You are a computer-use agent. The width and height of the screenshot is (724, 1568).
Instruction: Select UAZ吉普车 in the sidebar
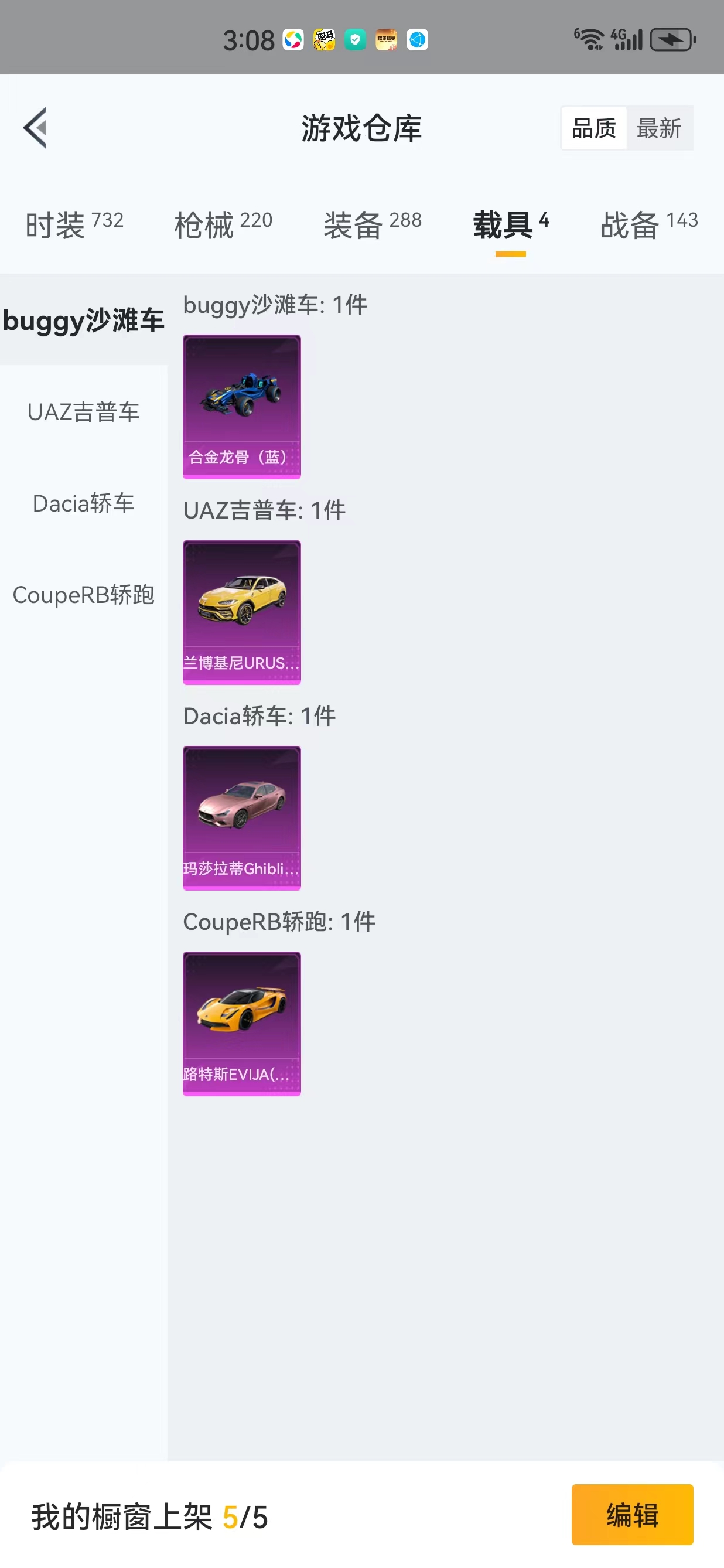pos(83,411)
